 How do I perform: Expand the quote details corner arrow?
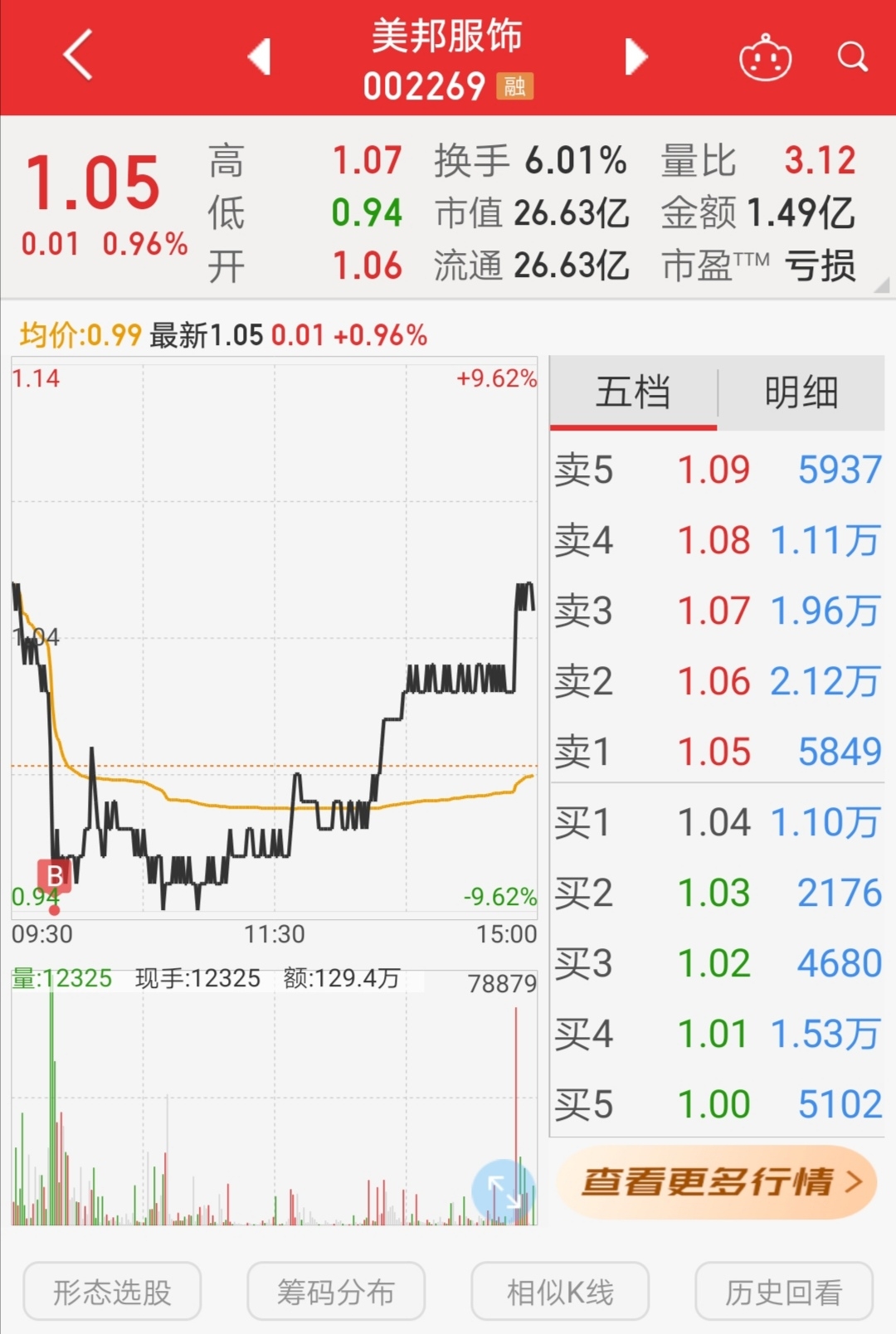(x=881, y=285)
